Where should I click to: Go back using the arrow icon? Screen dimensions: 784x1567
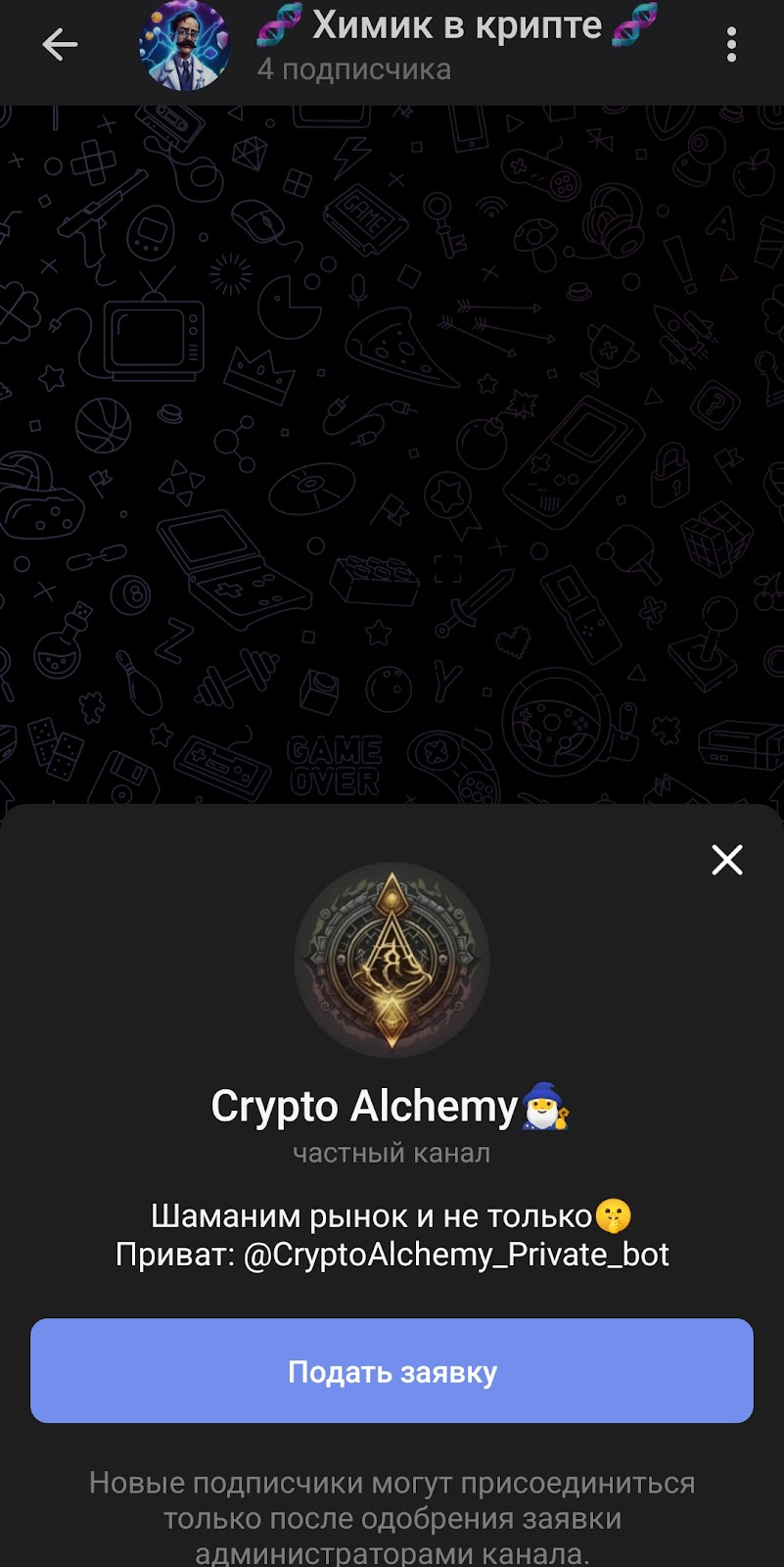pos(60,44)
